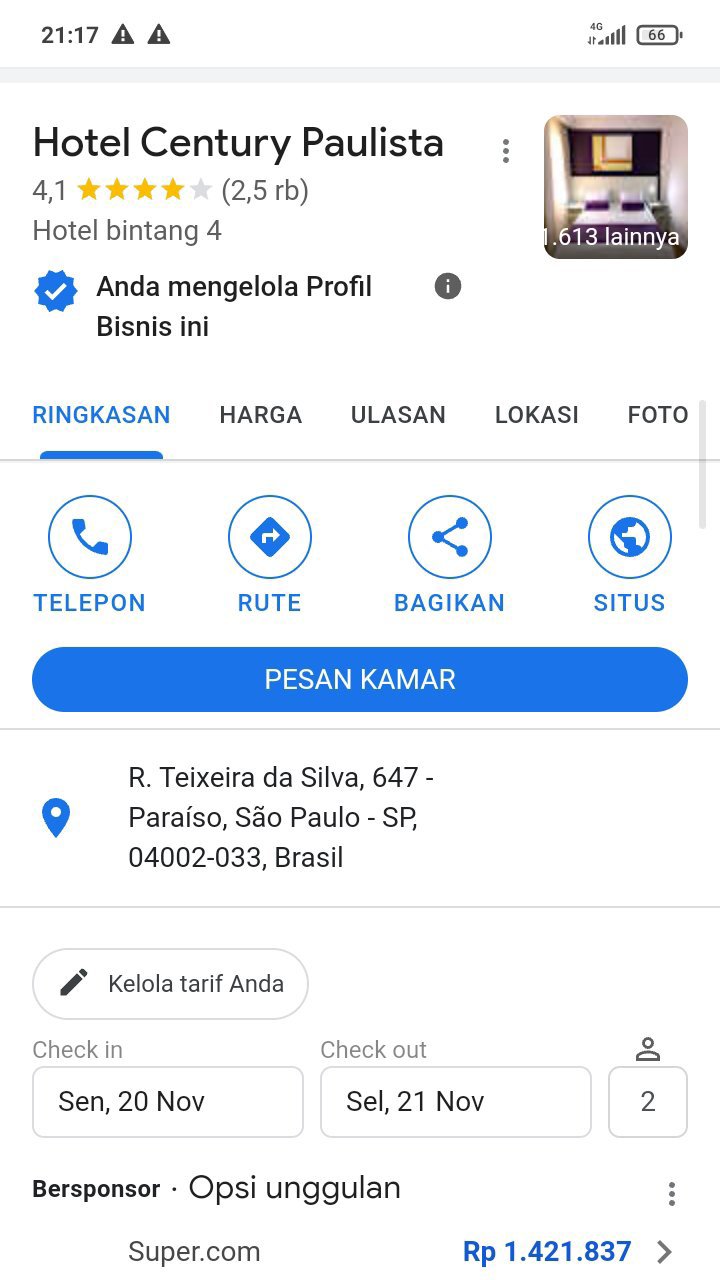Tap the info icon next to Profil Bisnis
Screen dimensions: 720x1280
pyautogui.click(x=448, y=287)
